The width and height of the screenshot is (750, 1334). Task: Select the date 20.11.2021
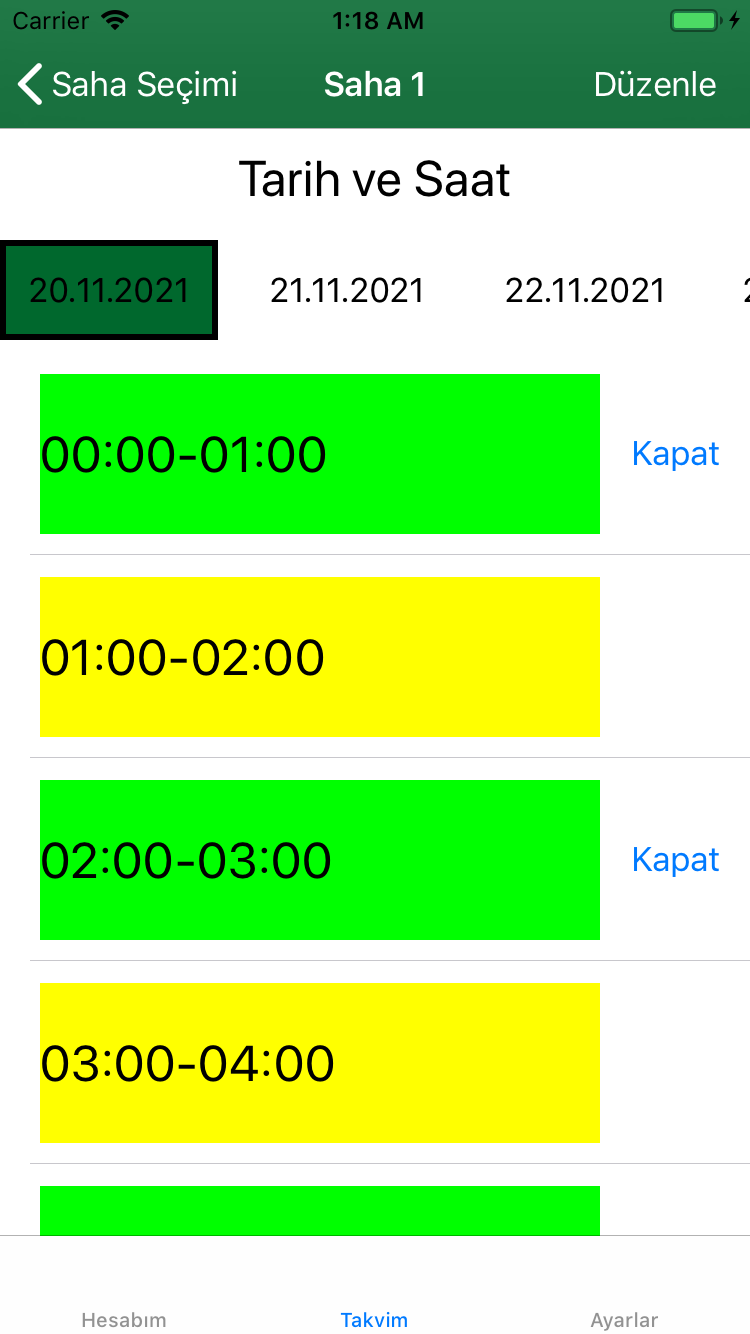coord(109,290)
